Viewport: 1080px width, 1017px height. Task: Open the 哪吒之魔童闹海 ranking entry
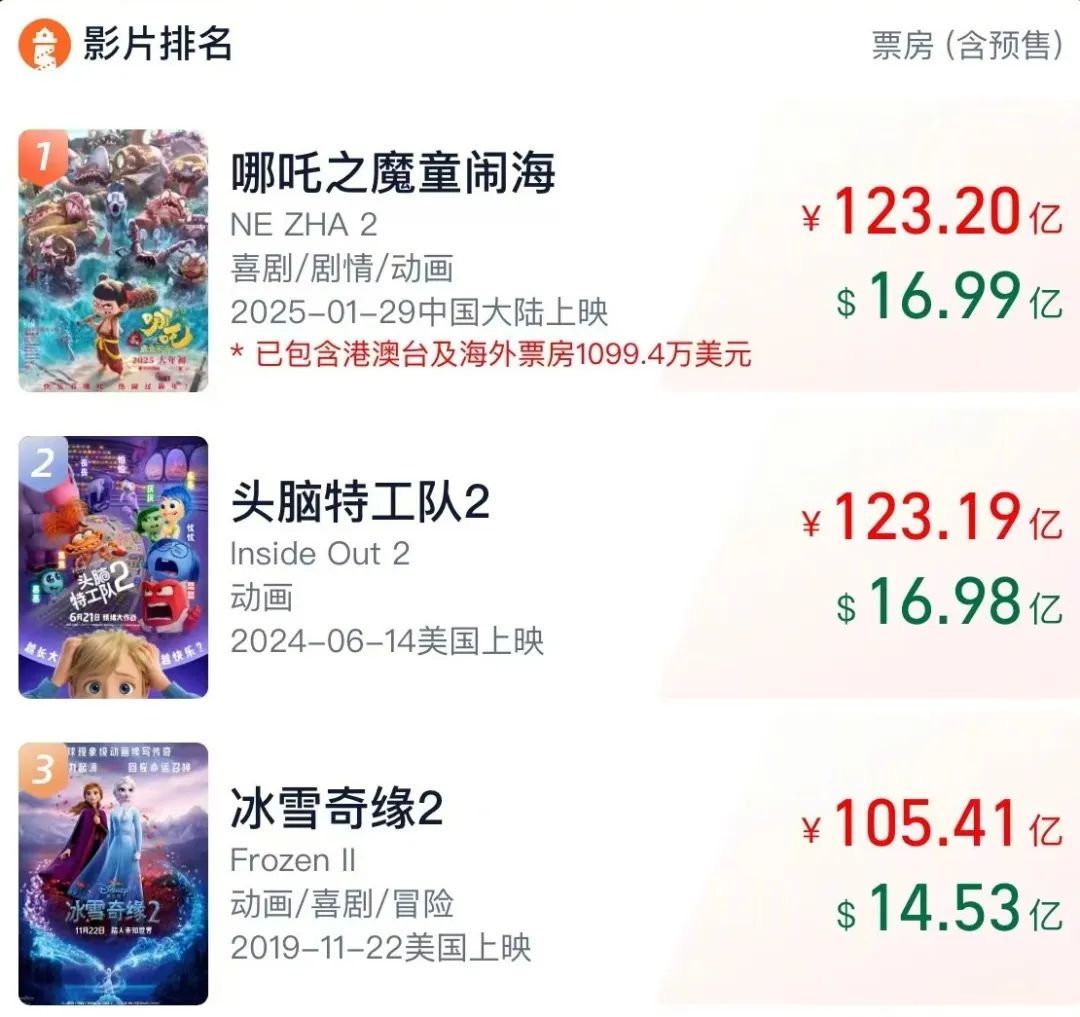[x=393, y=175]
